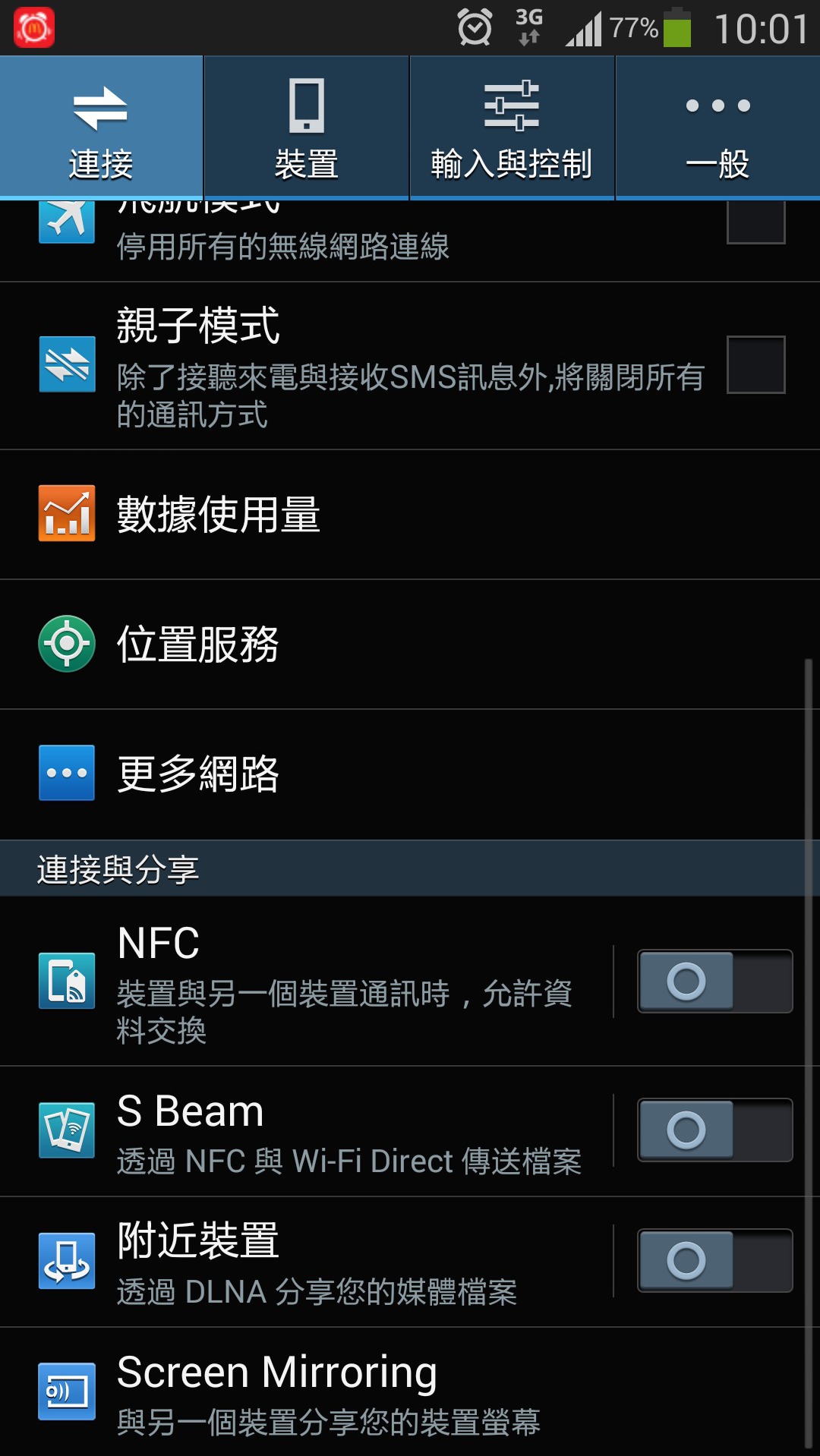The width and height of the screenshot is (820, 1456).
Task: Turn on the S Beam switch
Action: click(714, 1130)
